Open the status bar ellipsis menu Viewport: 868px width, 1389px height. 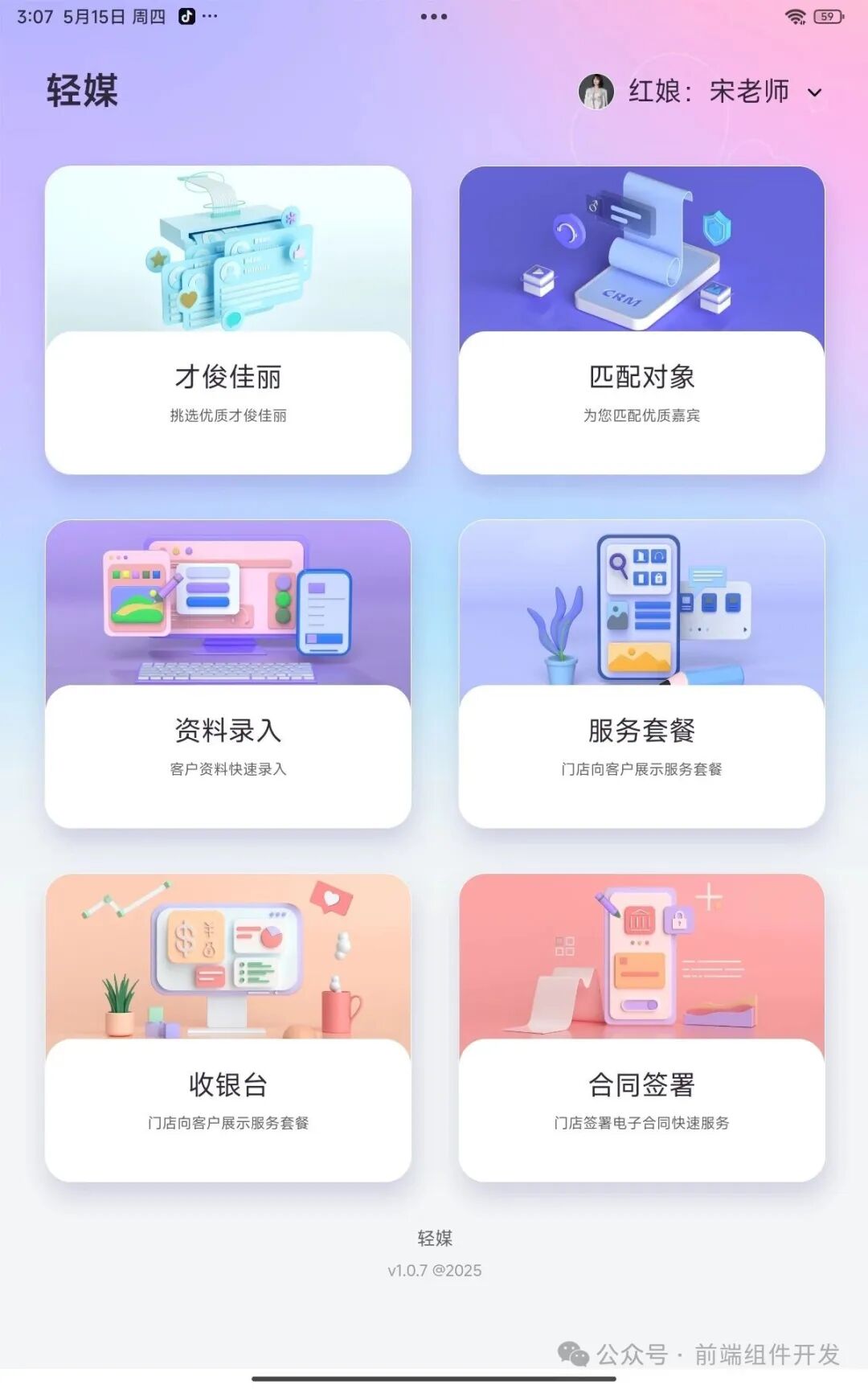coord(211,15)
